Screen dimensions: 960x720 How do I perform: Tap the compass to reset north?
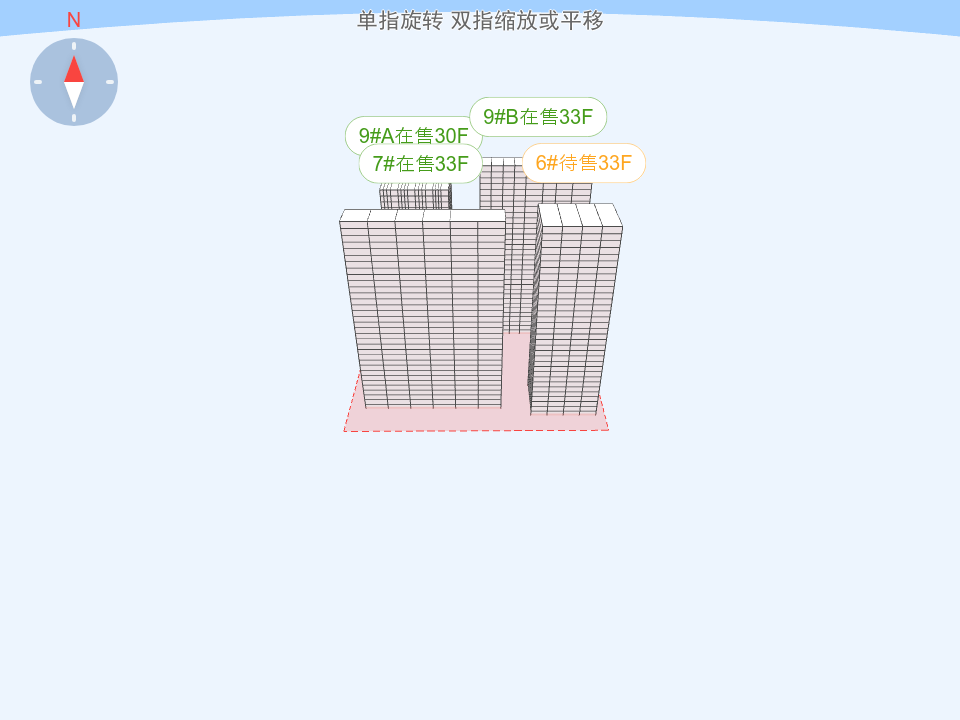pos(74,82)
